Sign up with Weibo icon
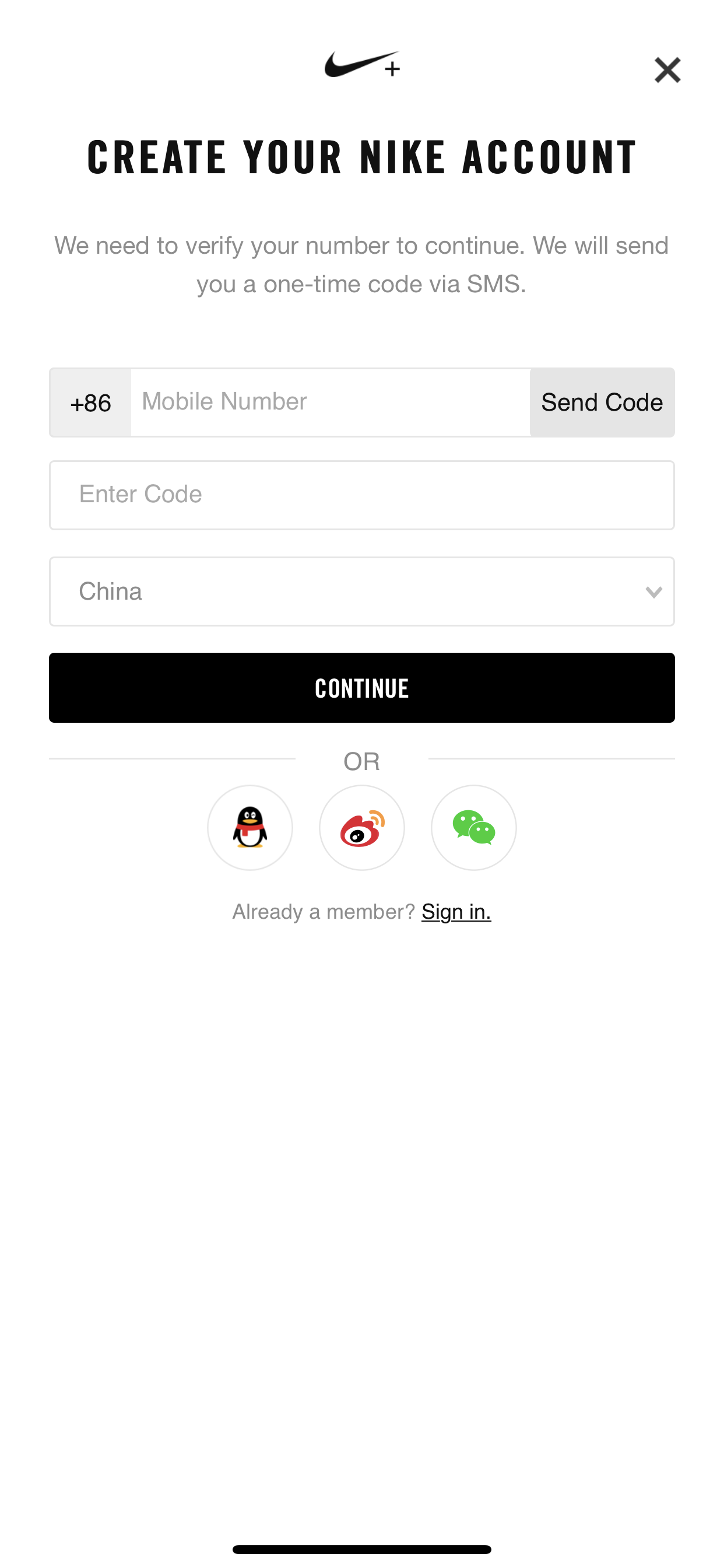724x1568 pixels. 362,827
